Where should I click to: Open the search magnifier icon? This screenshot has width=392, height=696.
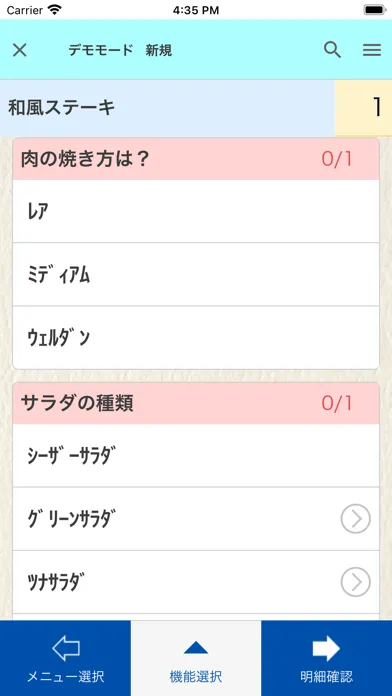[332, 50]
